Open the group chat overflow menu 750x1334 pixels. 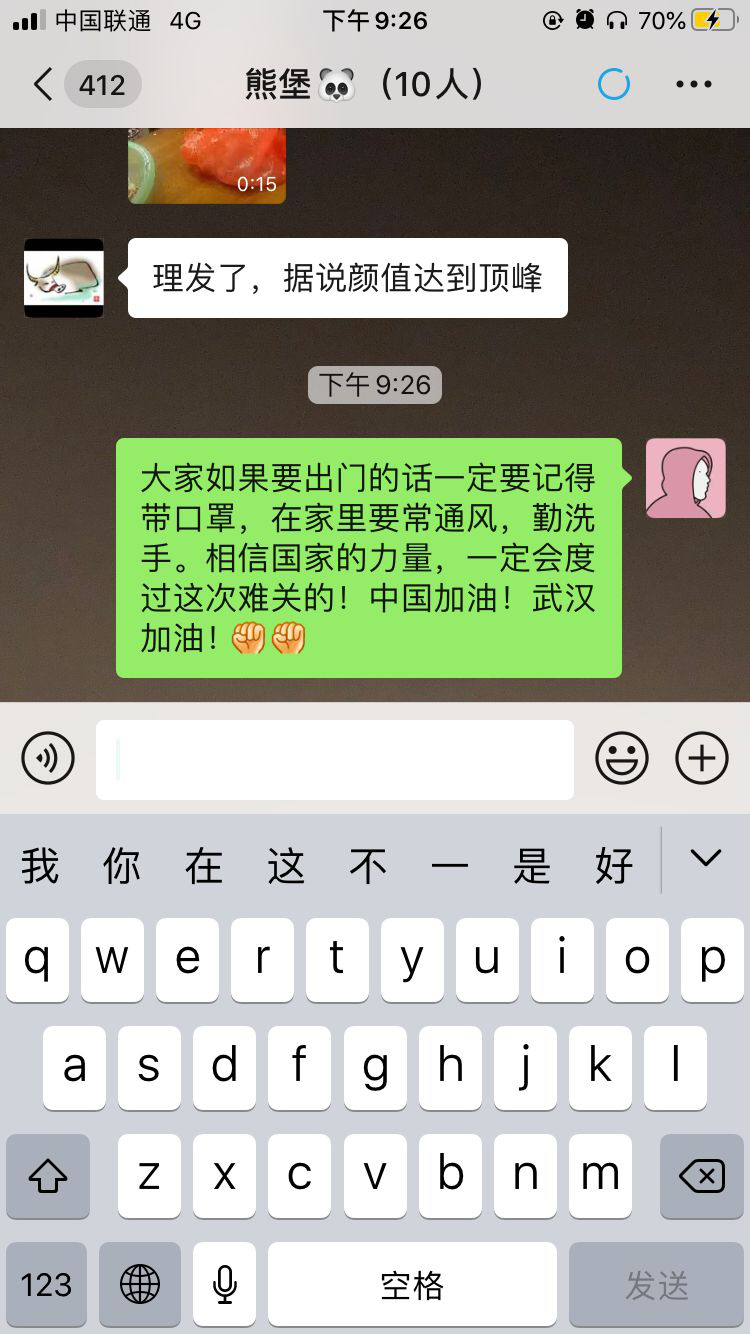(x=693, y=85)
